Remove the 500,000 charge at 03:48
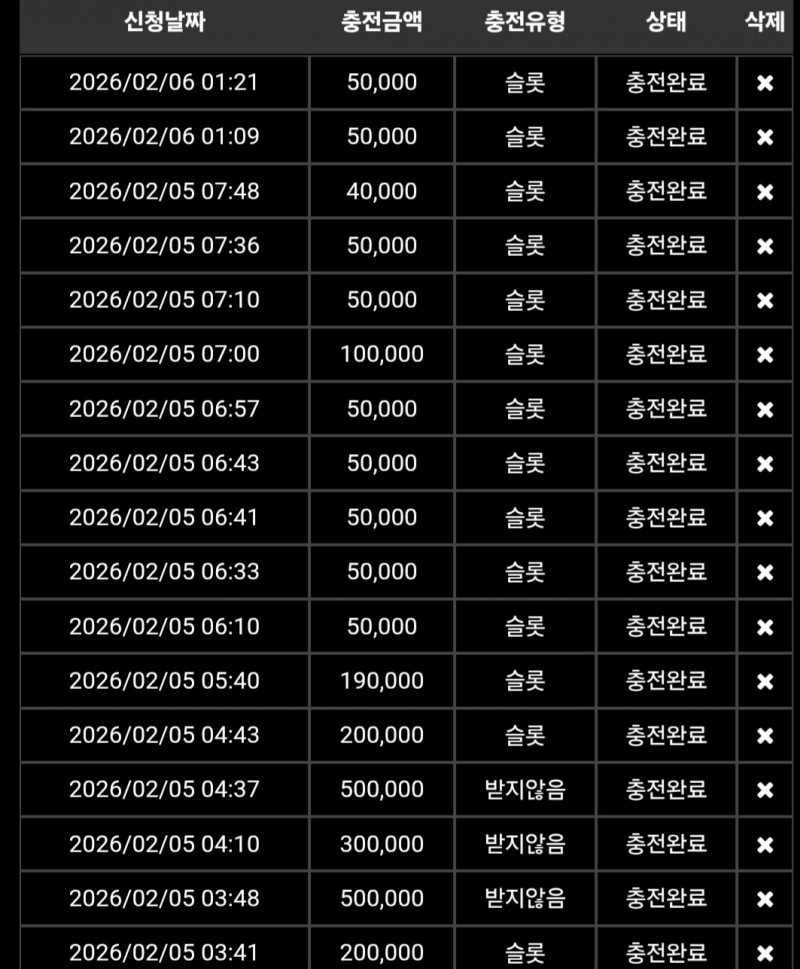 (x=765, y=899)
